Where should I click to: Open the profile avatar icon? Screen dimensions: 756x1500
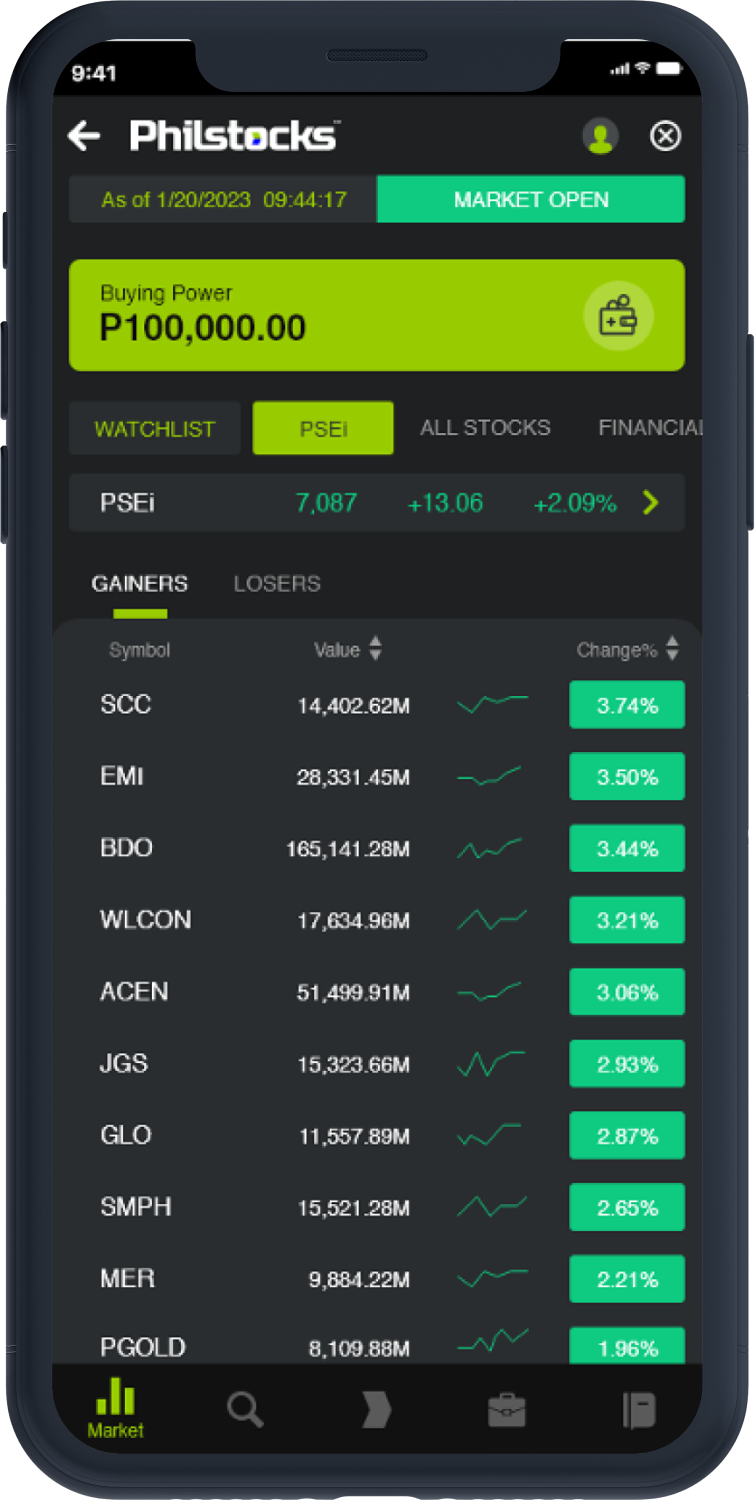pos(600,136)
